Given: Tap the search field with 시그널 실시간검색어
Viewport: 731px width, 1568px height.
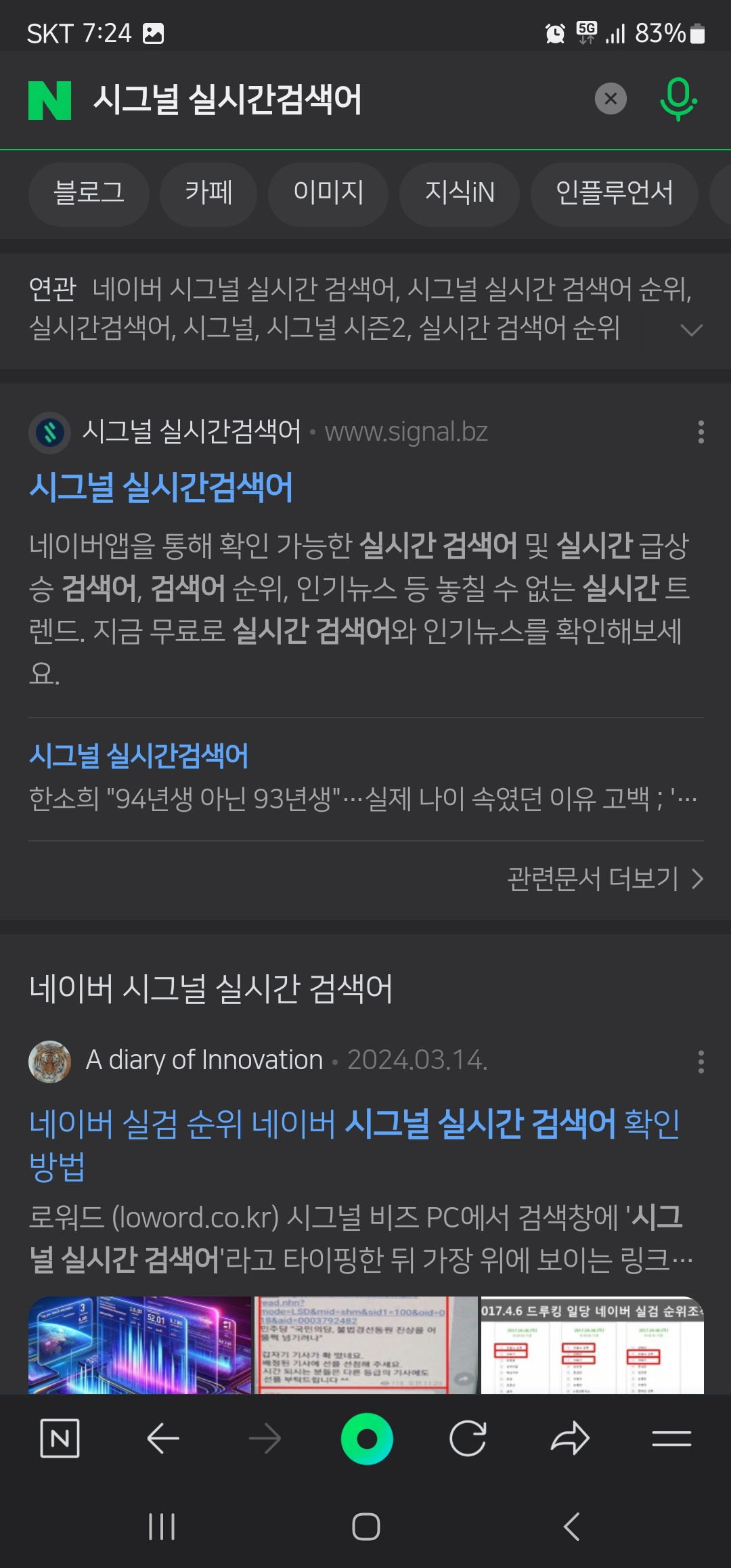Looking at the screenshot, I should click(325, 100).
